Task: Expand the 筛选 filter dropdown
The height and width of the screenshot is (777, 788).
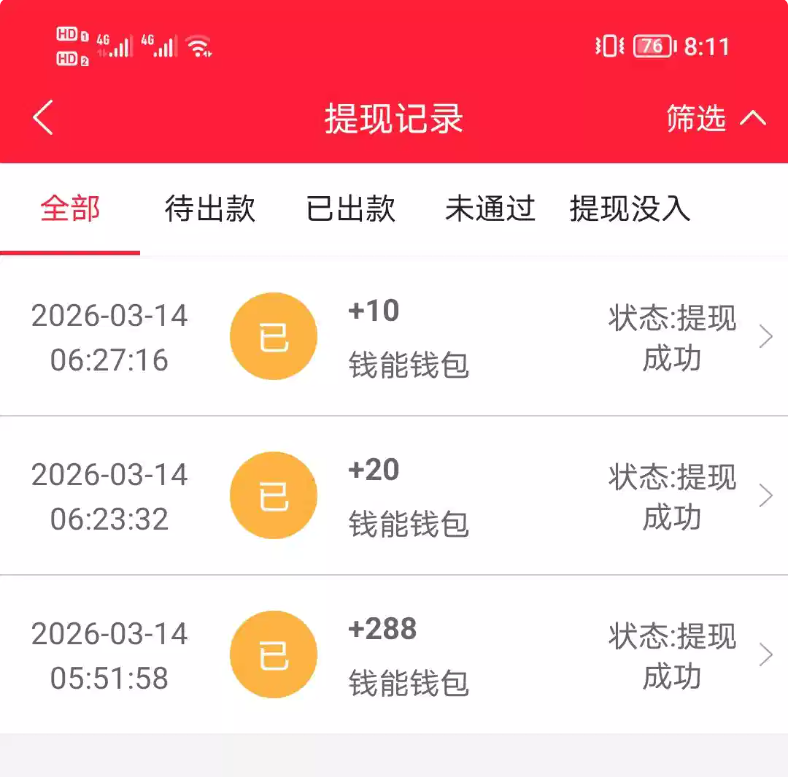Action: 715,119
